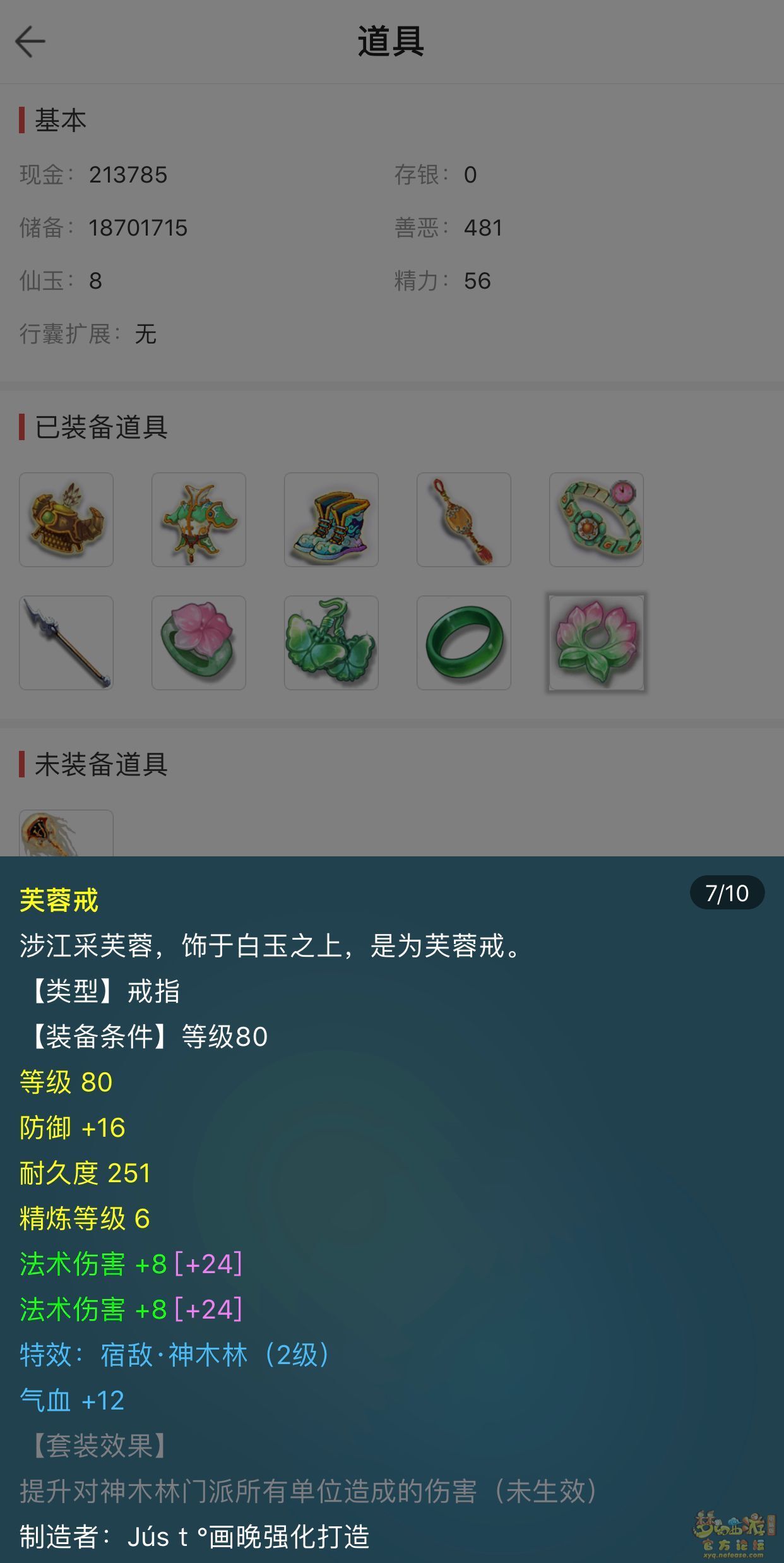Select the golden helmet equipped item
Screen dimensions: 784x1563
66,520
